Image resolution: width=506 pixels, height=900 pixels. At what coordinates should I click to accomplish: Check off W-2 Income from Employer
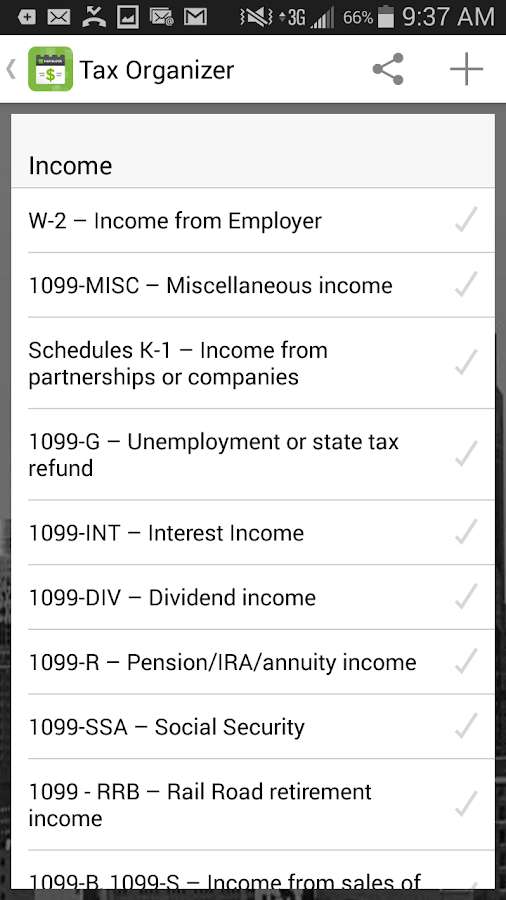(x=466, y=220)
